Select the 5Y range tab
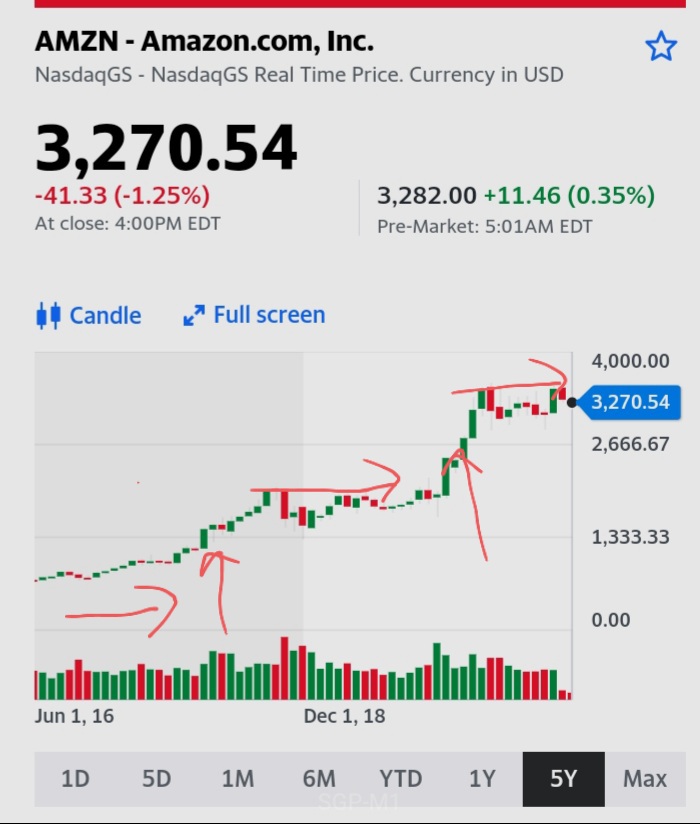This screenshot has width=700, height=824. pos(563,778)
